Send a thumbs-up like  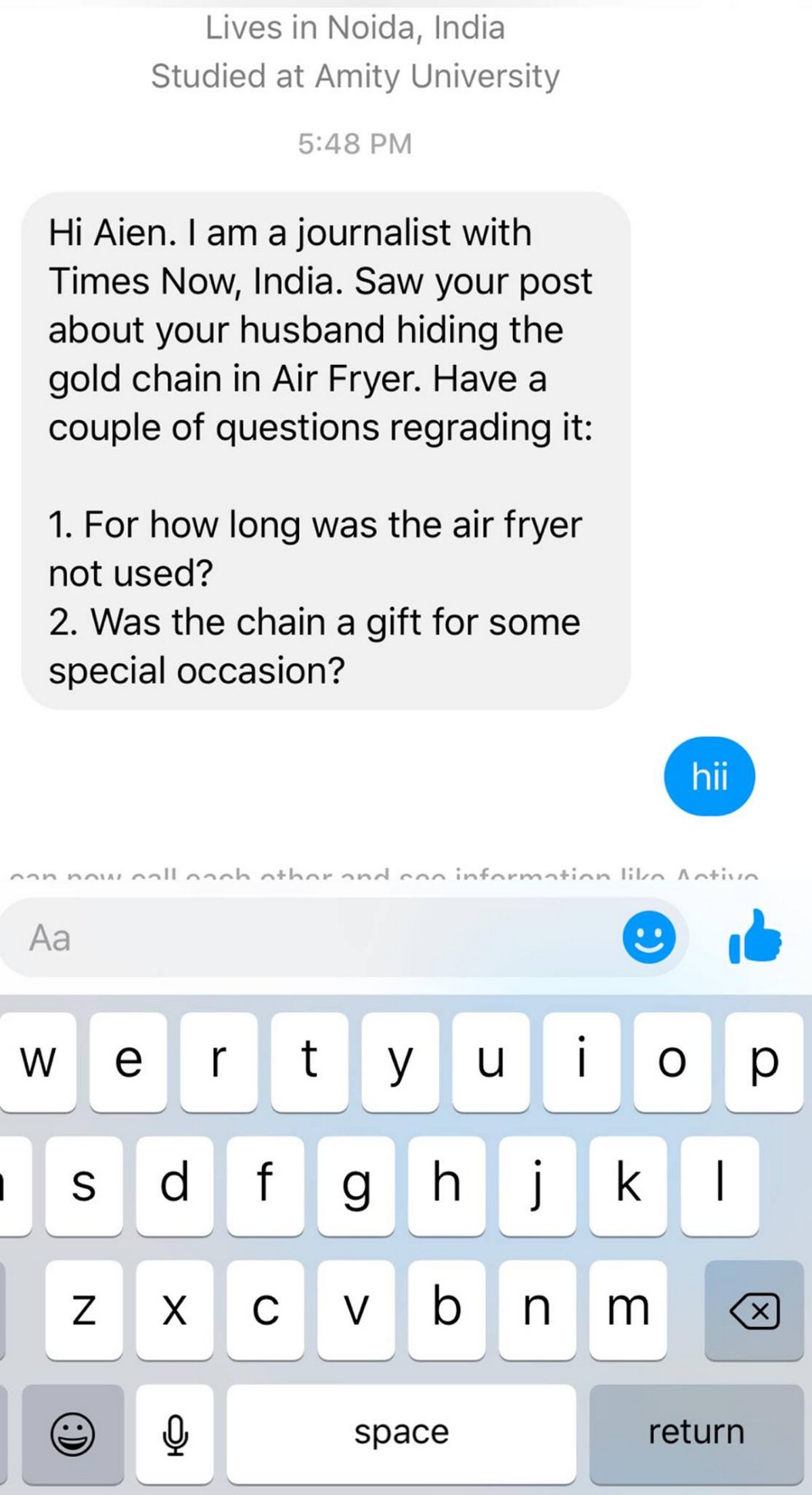(755, 938)
